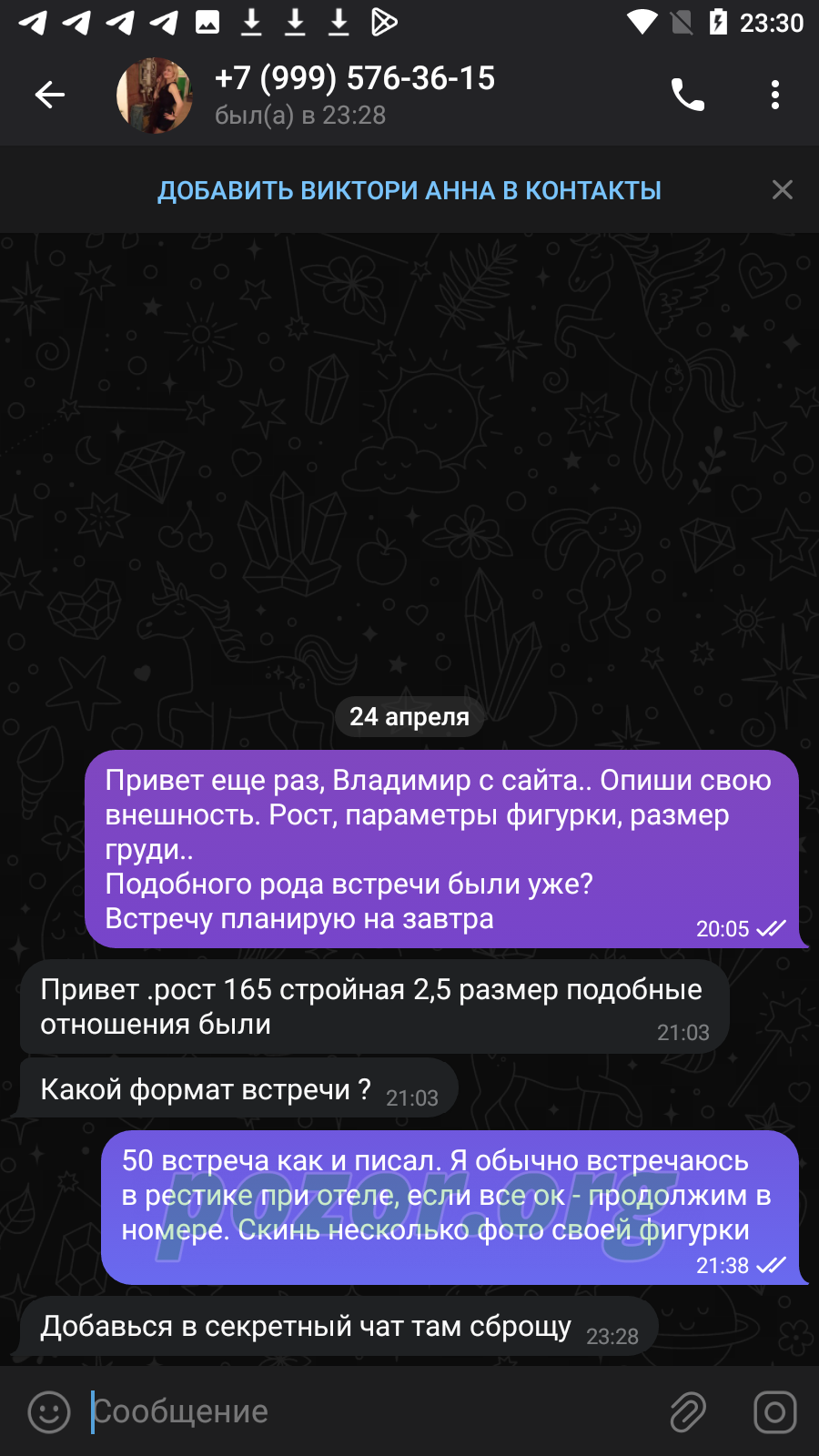Viewport: 819px width, 1456px height.
Task: Attach a file with the paperclip
Action: pyautogui.click(x=688, y=1411)
